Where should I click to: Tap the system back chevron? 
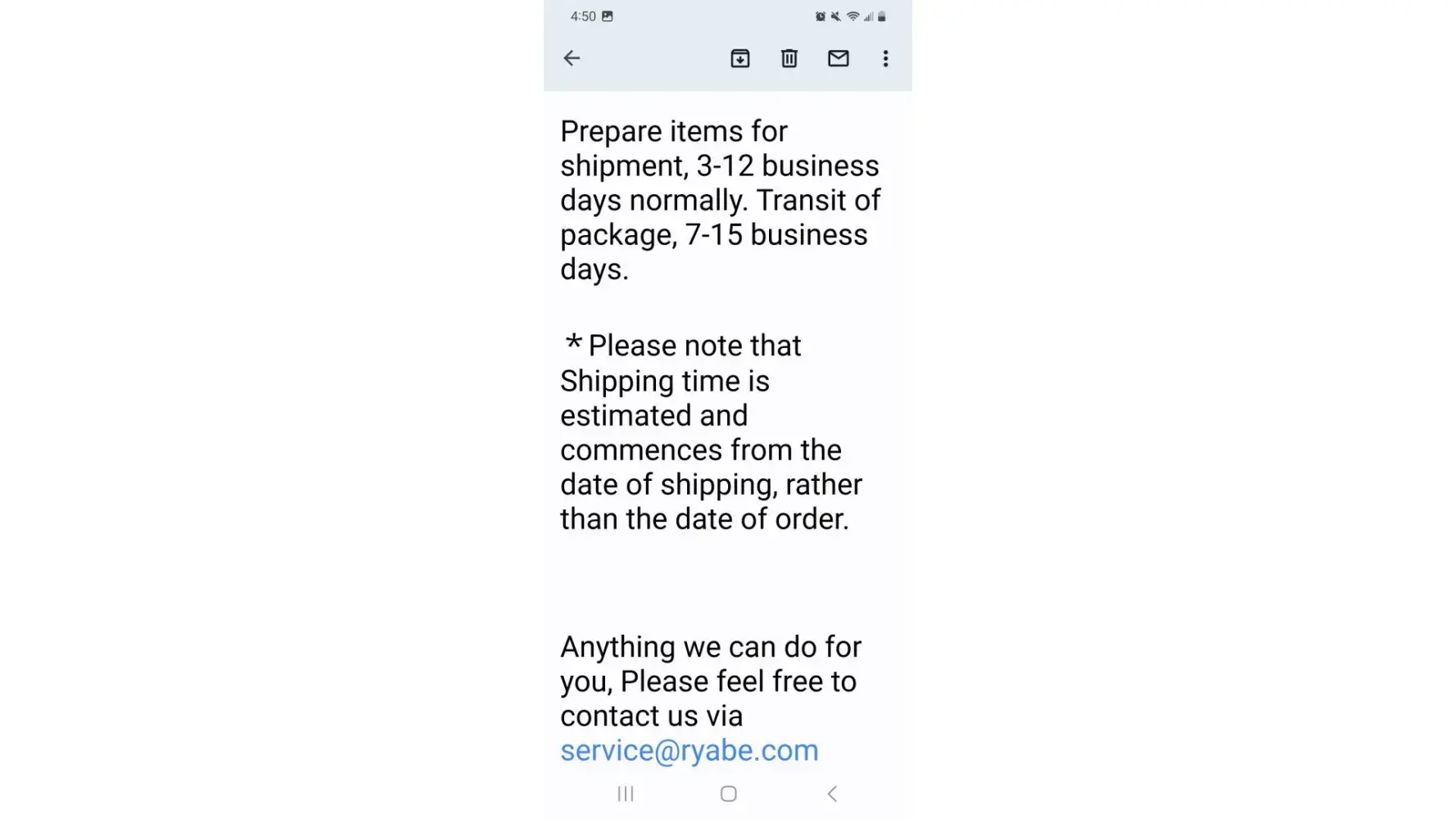click(832, 794)
